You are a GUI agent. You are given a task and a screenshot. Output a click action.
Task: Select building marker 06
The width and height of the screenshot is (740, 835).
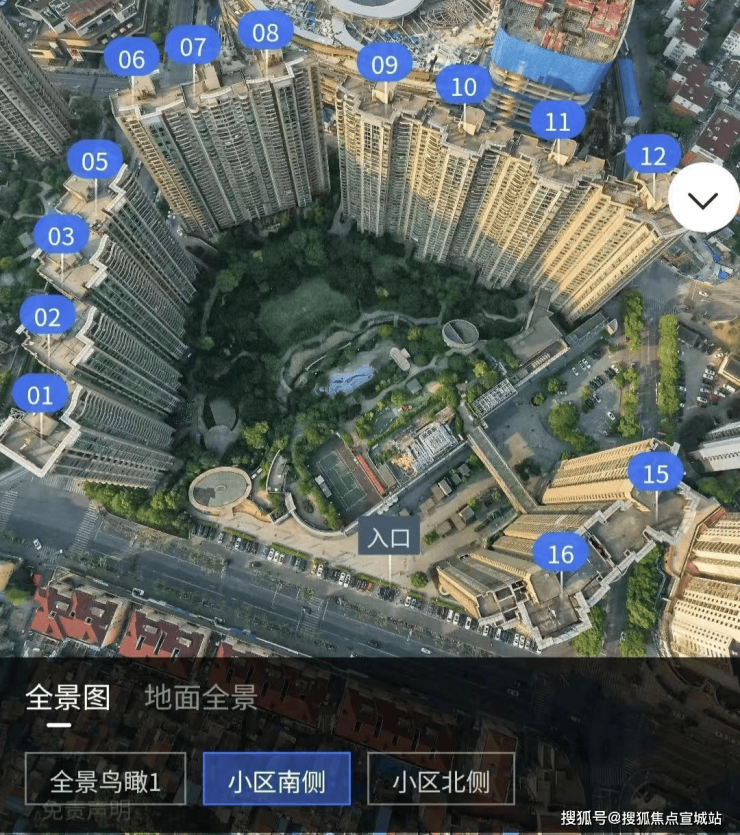(132, 59)
